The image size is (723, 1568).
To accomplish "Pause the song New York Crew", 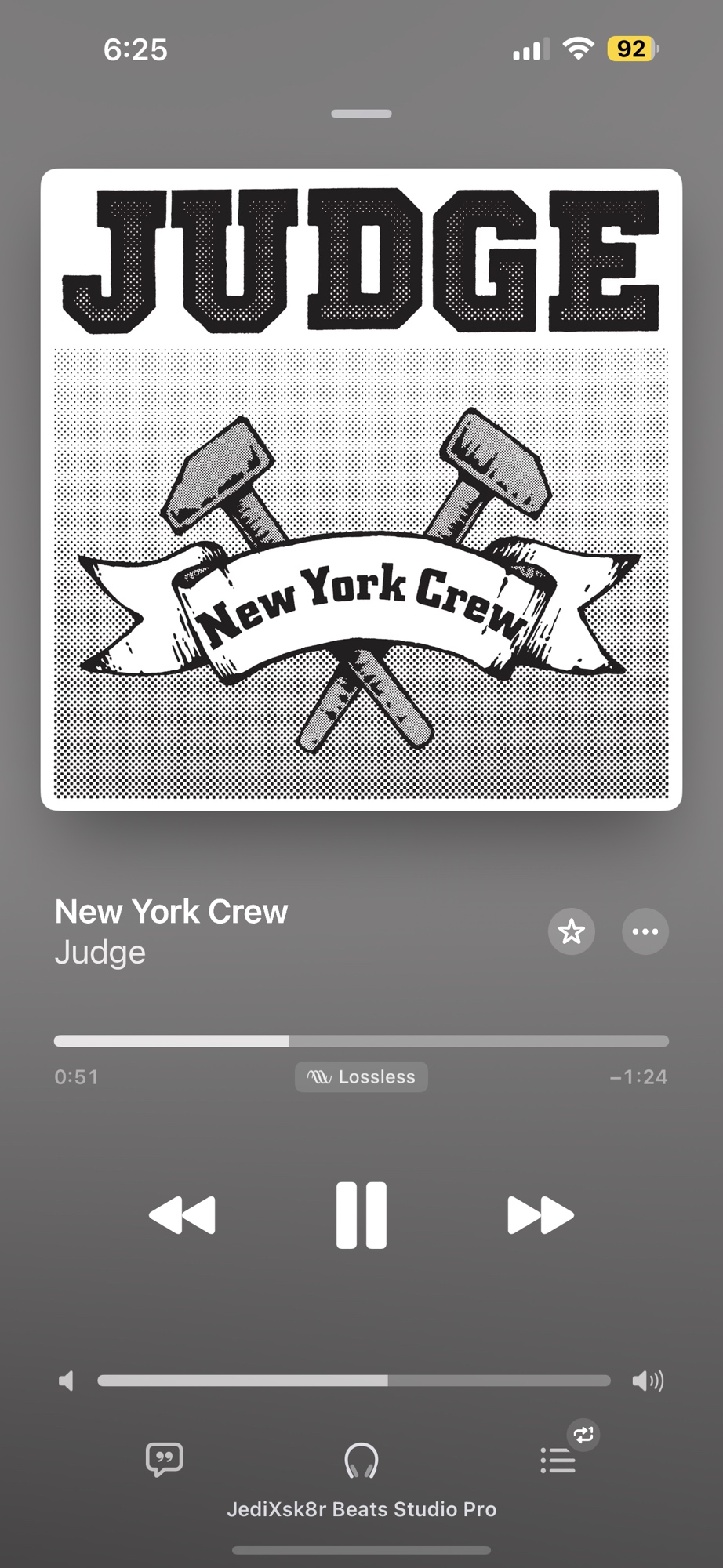I will pyautogui.click(x=361, y=1214).
